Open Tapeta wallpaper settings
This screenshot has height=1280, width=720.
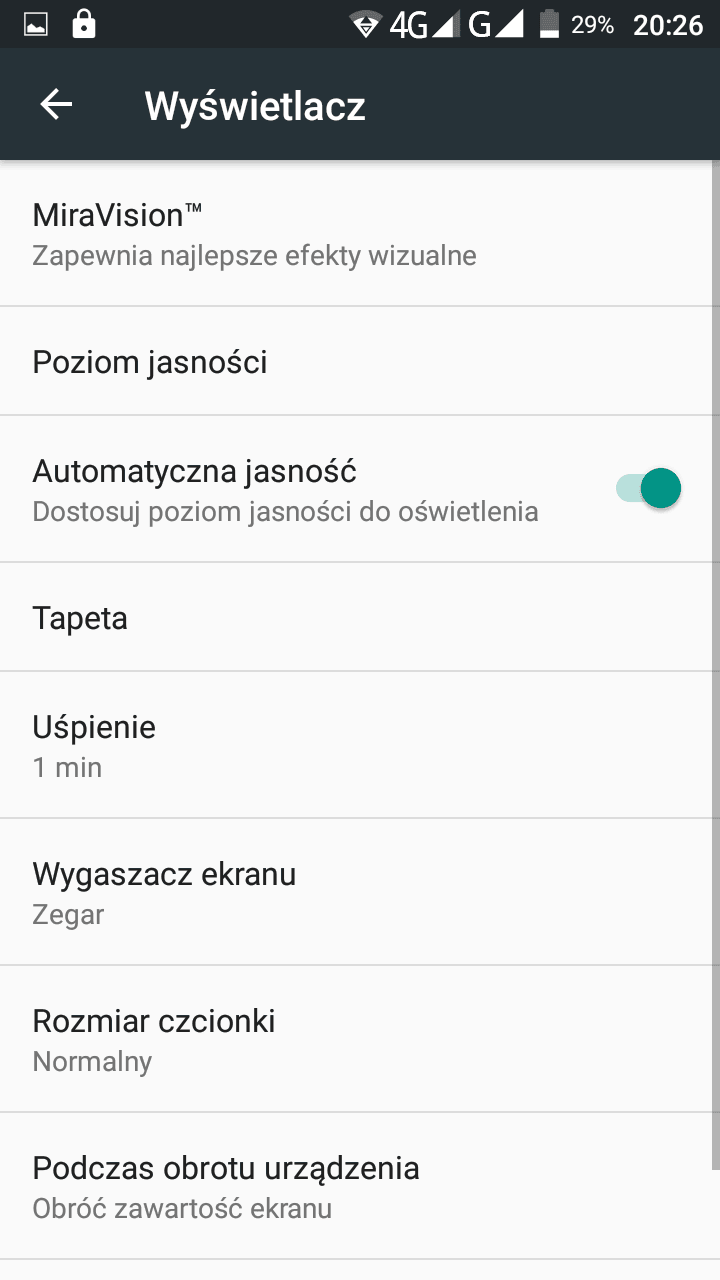pos(360,617)
